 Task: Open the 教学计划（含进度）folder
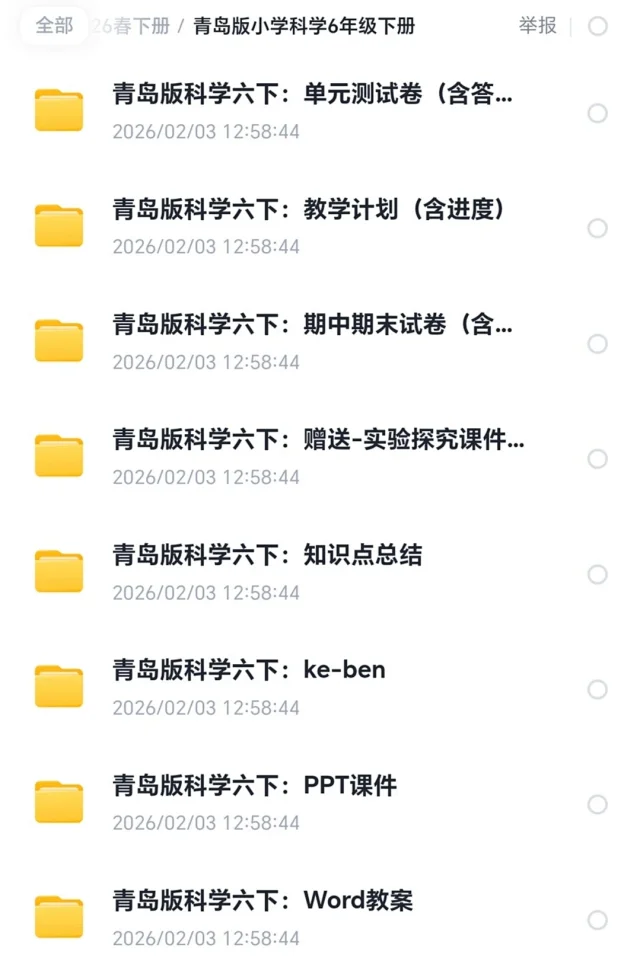(308, 212)
